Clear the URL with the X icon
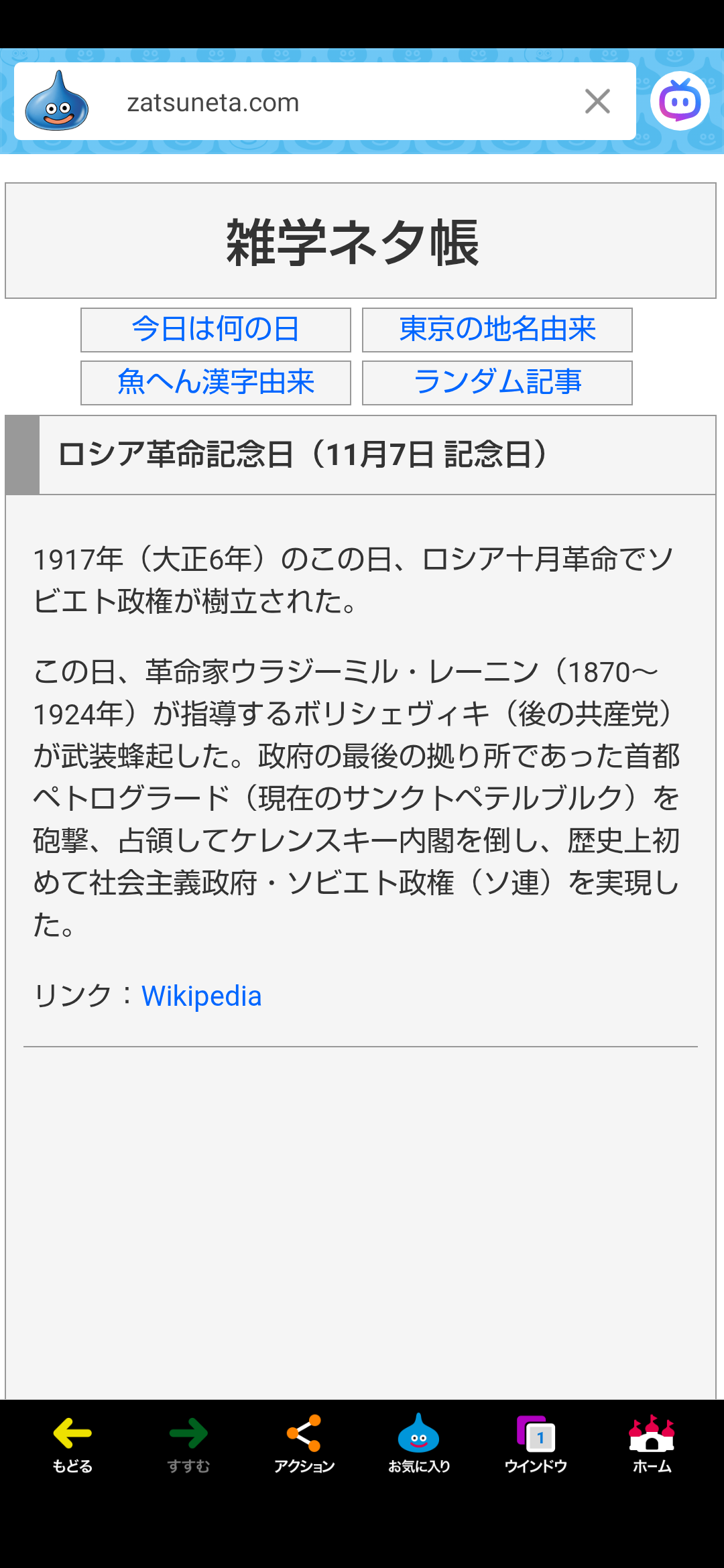724x1568 pixels. point(597,102)
